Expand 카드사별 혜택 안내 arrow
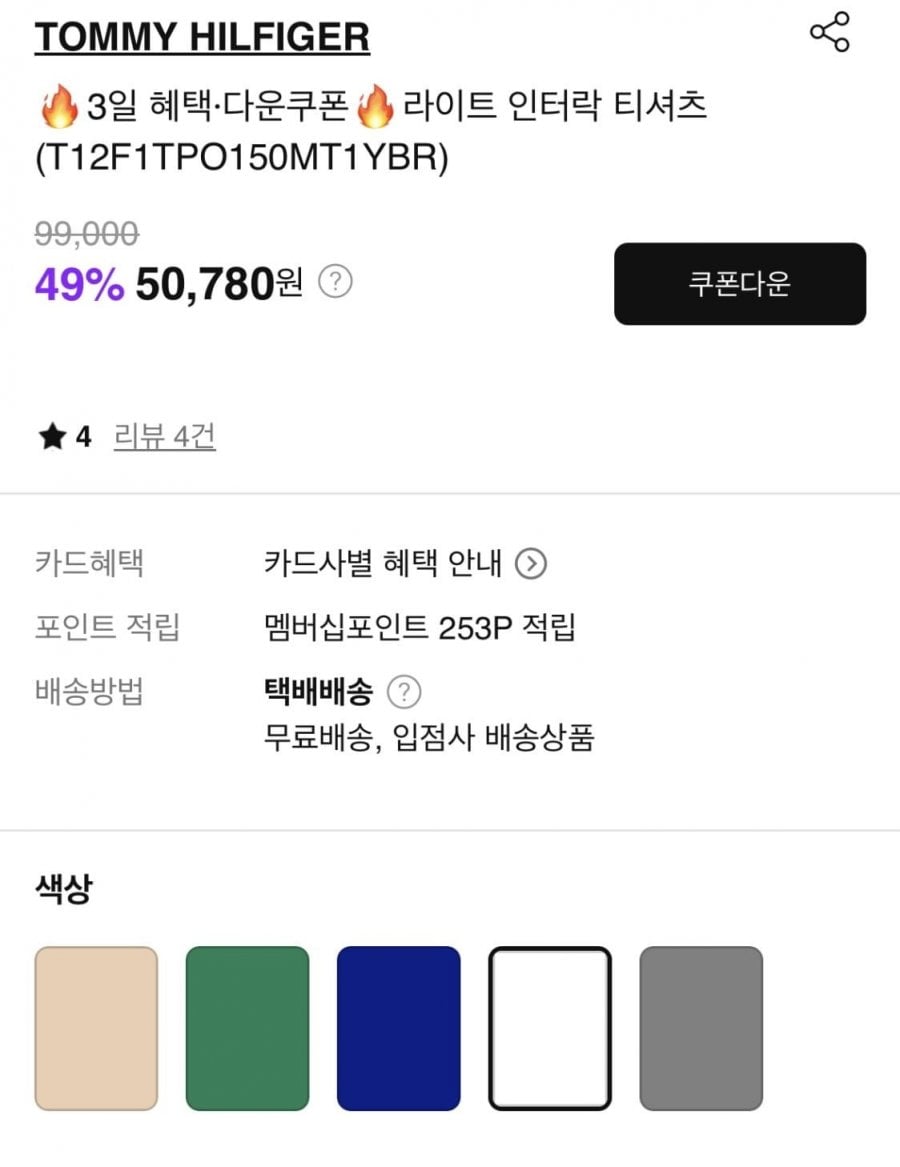Screen dimensions: 900x1167 531,565
